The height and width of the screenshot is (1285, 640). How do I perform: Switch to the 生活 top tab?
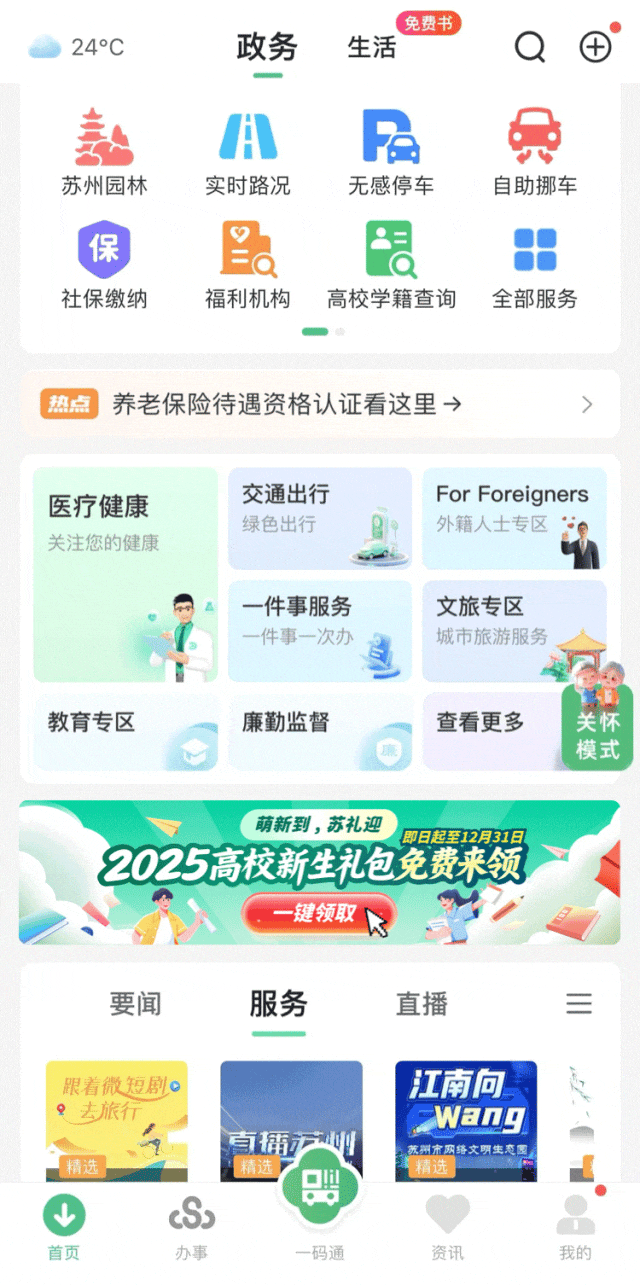[372, 48]
